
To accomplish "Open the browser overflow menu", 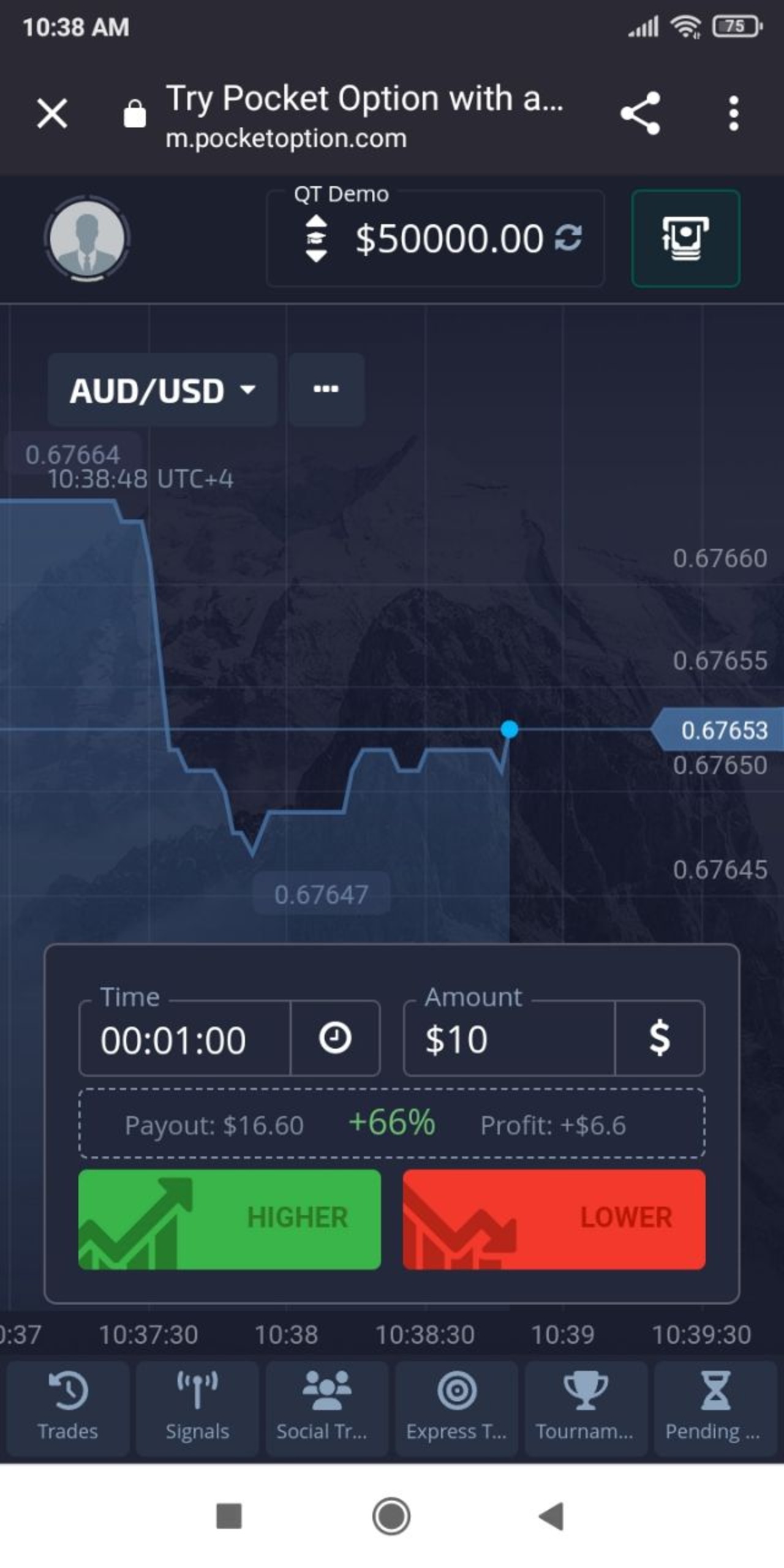I will point(734,113).
